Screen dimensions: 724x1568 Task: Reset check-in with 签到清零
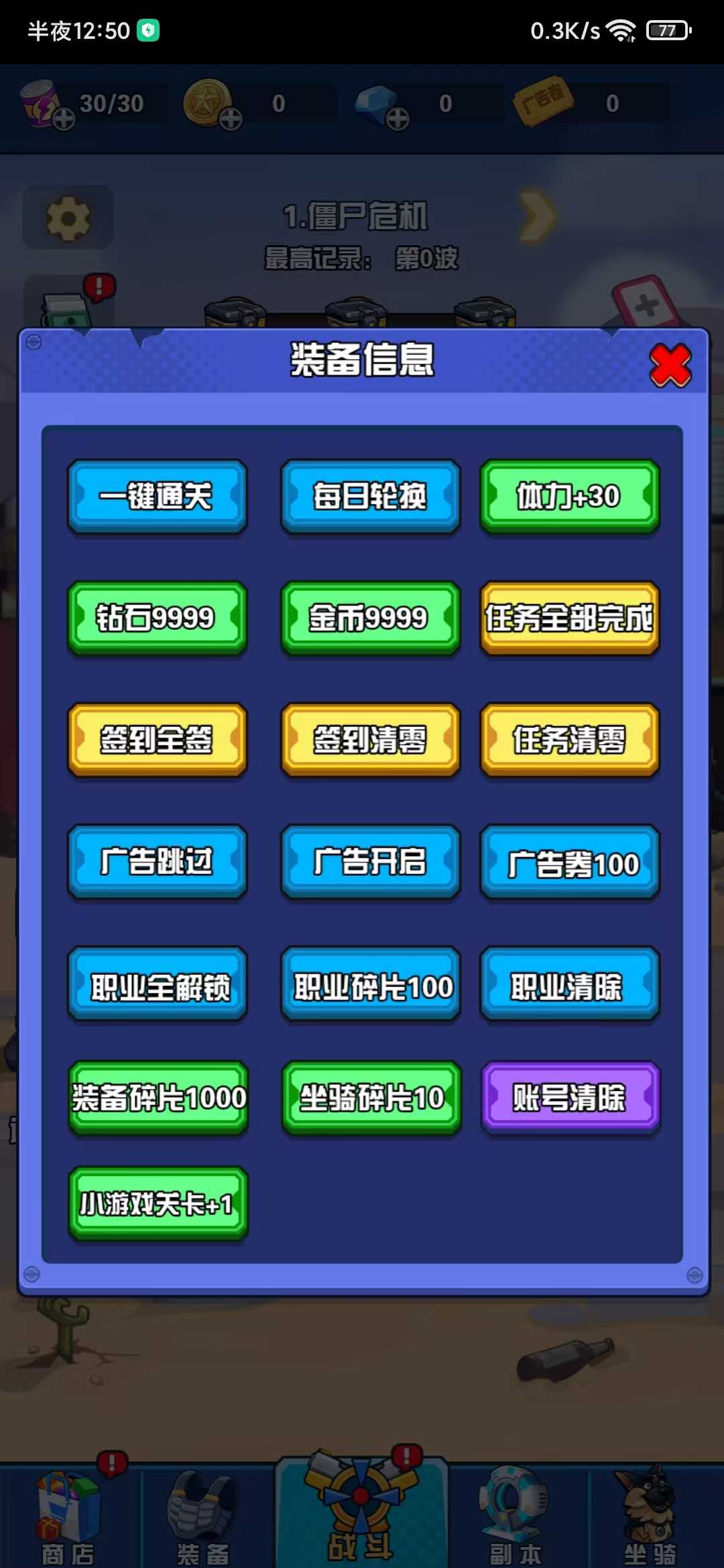370,740
